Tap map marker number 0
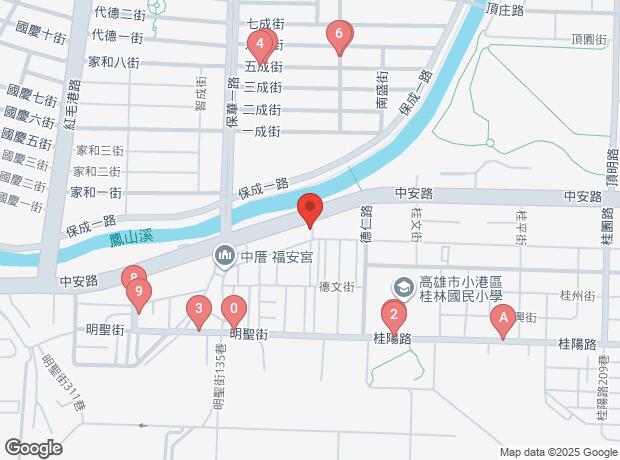620x460 pixels. pyautogui.click(x=234, y=310)
